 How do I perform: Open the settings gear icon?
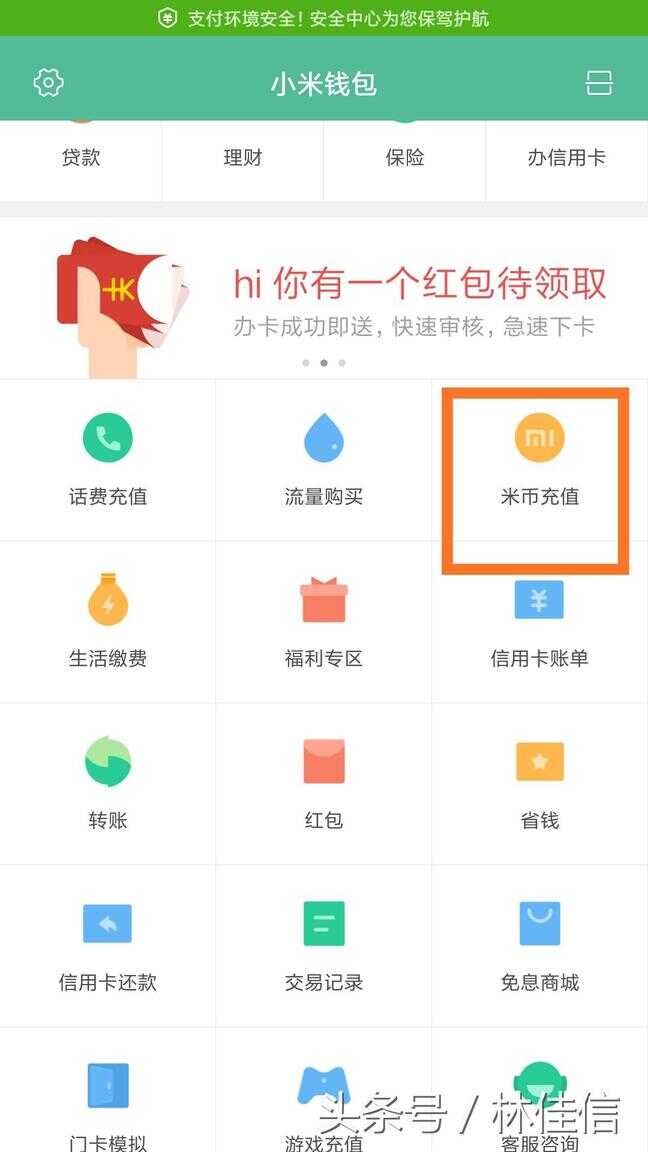coord(48,82)
